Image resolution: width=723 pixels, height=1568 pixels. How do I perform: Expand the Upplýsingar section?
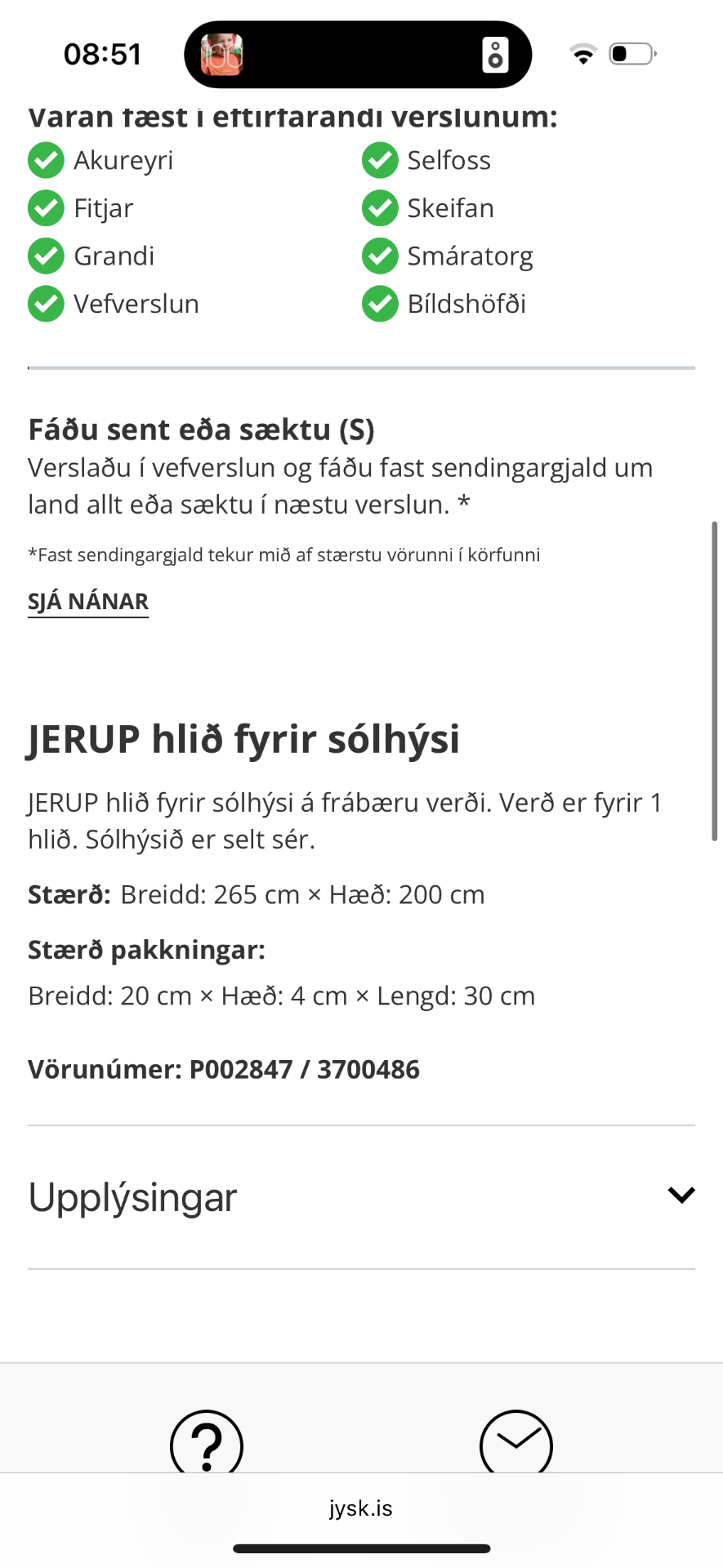[361, 1196]
